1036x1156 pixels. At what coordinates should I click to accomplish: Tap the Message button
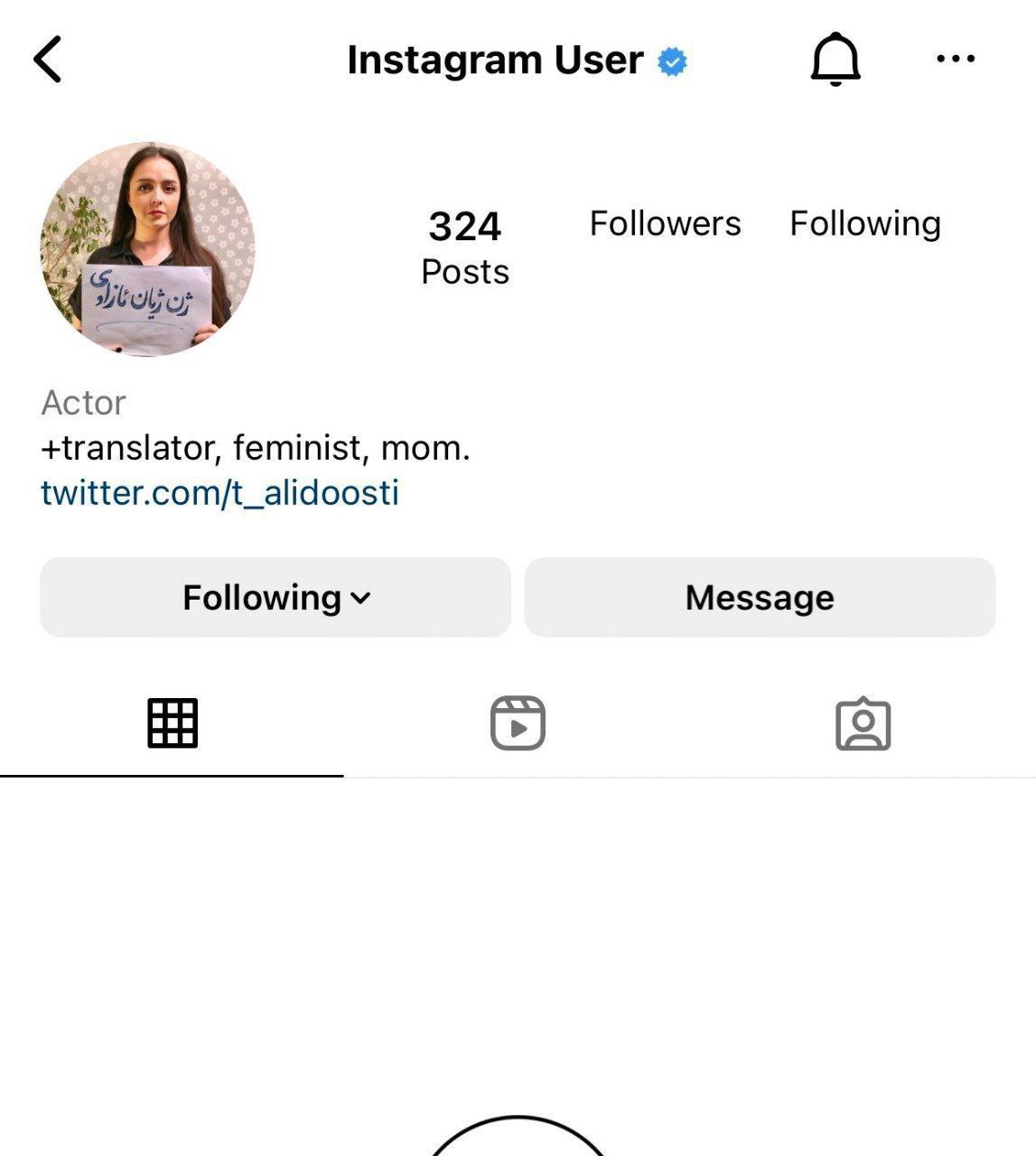click(760, 598)
